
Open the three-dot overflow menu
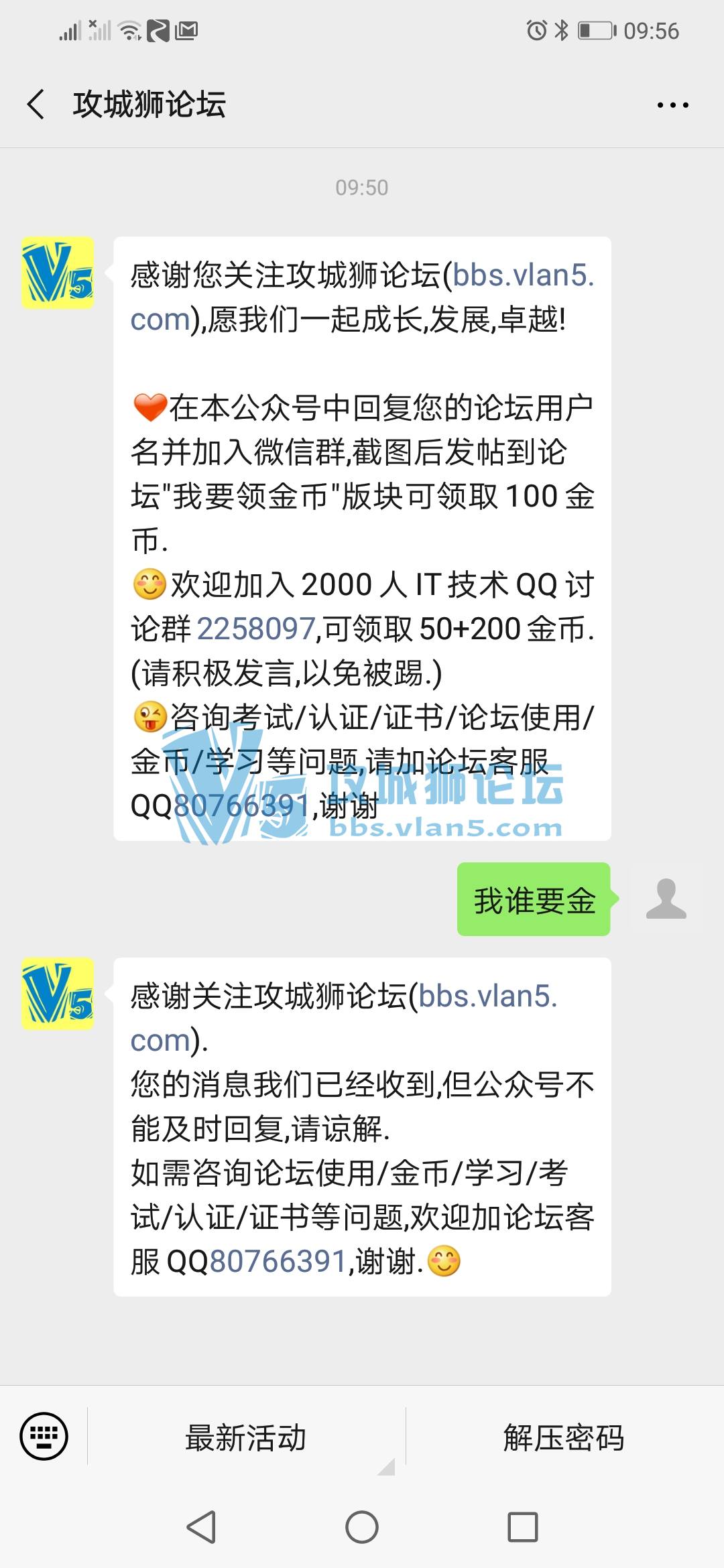tap(672, 105)
